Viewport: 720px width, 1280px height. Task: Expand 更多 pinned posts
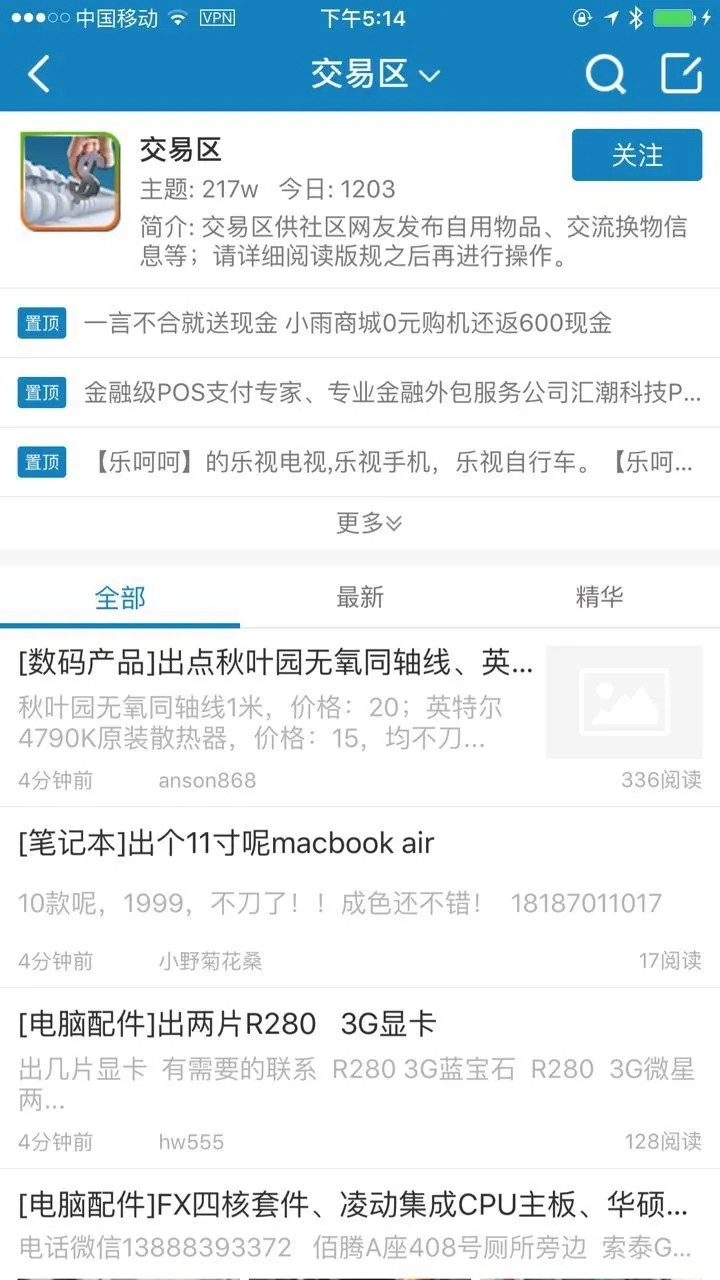pyautogui.click(x=368, y=522)
